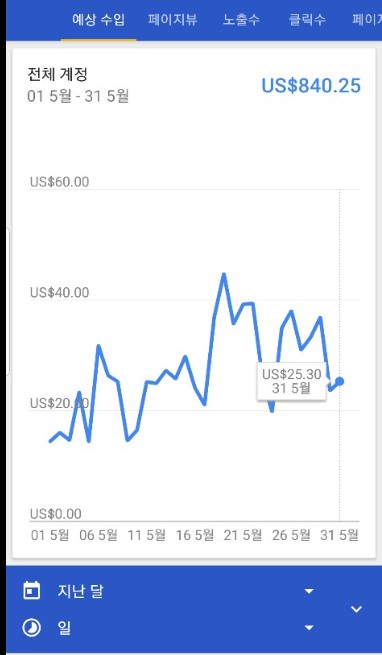Viewport: 382px width, 655px height.
Task: Switch to the 페이지뷰 tab
Action: [172, 20]
